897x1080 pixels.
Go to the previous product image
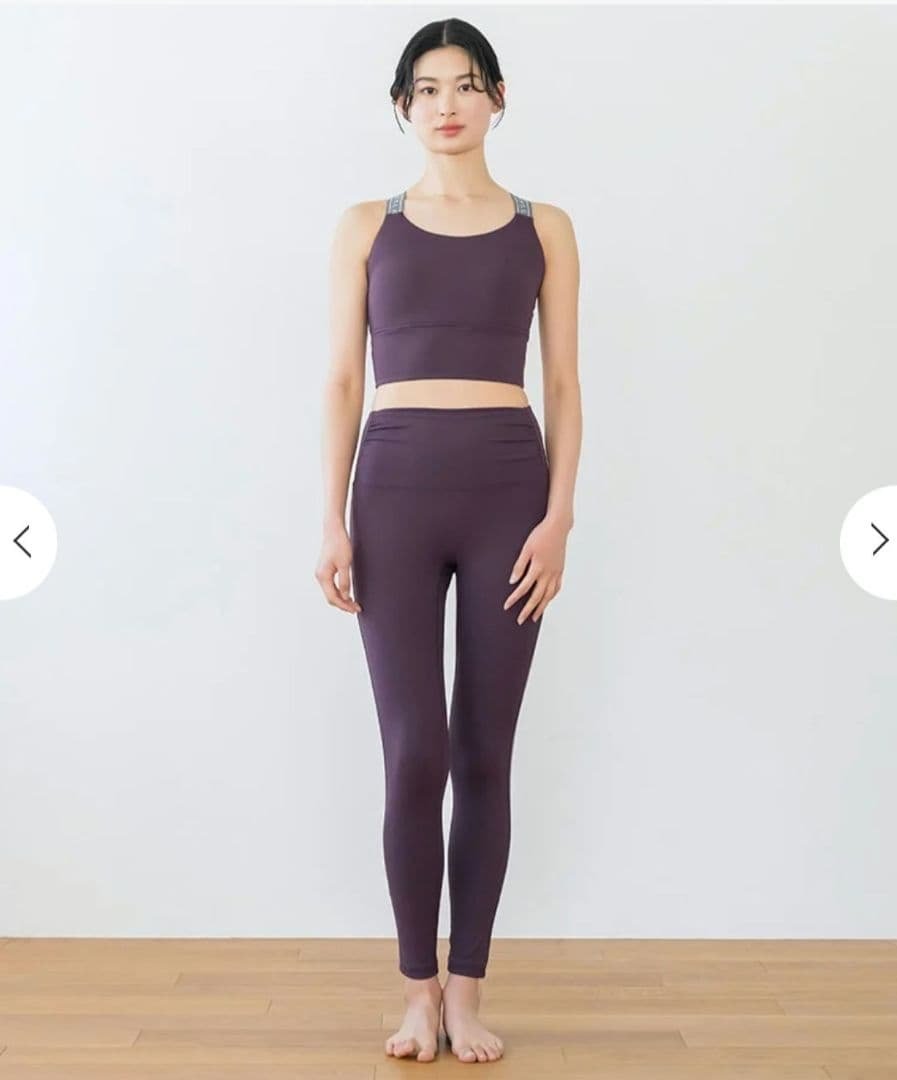pyautogui.click(x=22, y=542)
